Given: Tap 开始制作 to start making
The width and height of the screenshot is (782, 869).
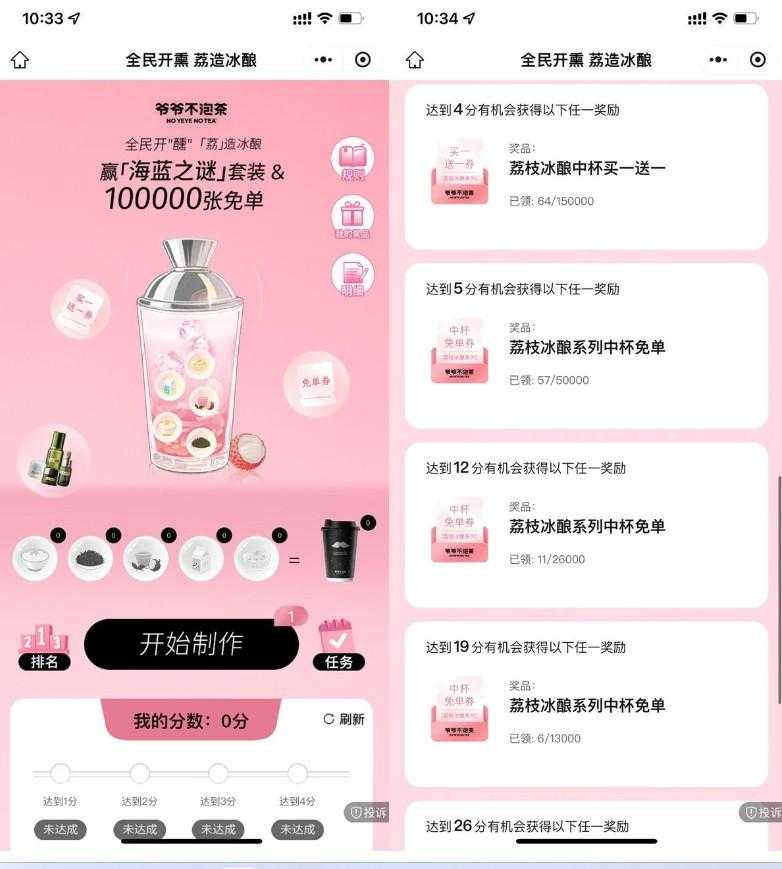Looking at the screenshot, I should click(191, 644).
